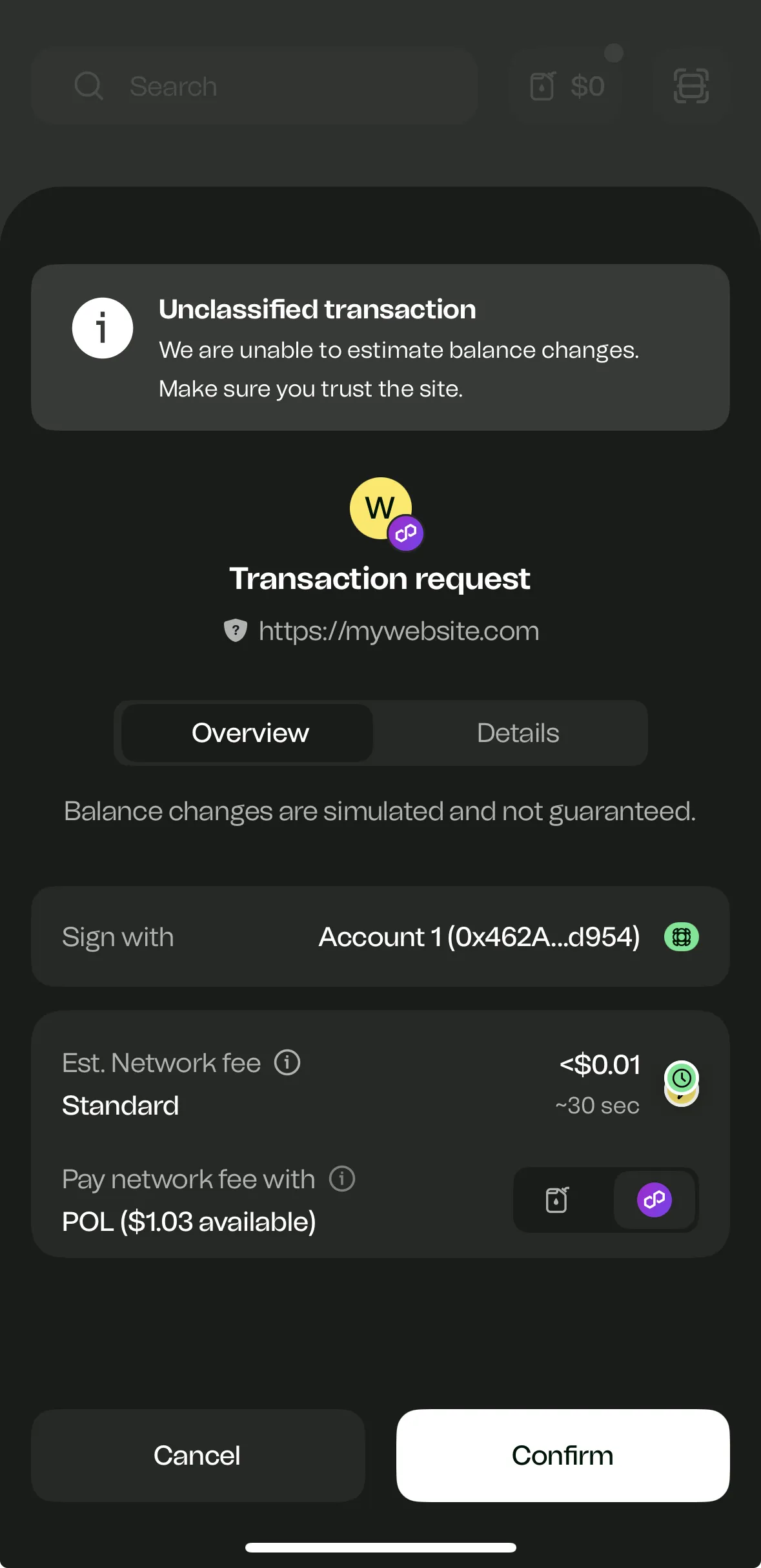Image resolution: width=761 pixels, height=1568 pixels.
Task: Click the network icon beside Account 1
Action: pos(682,936)
